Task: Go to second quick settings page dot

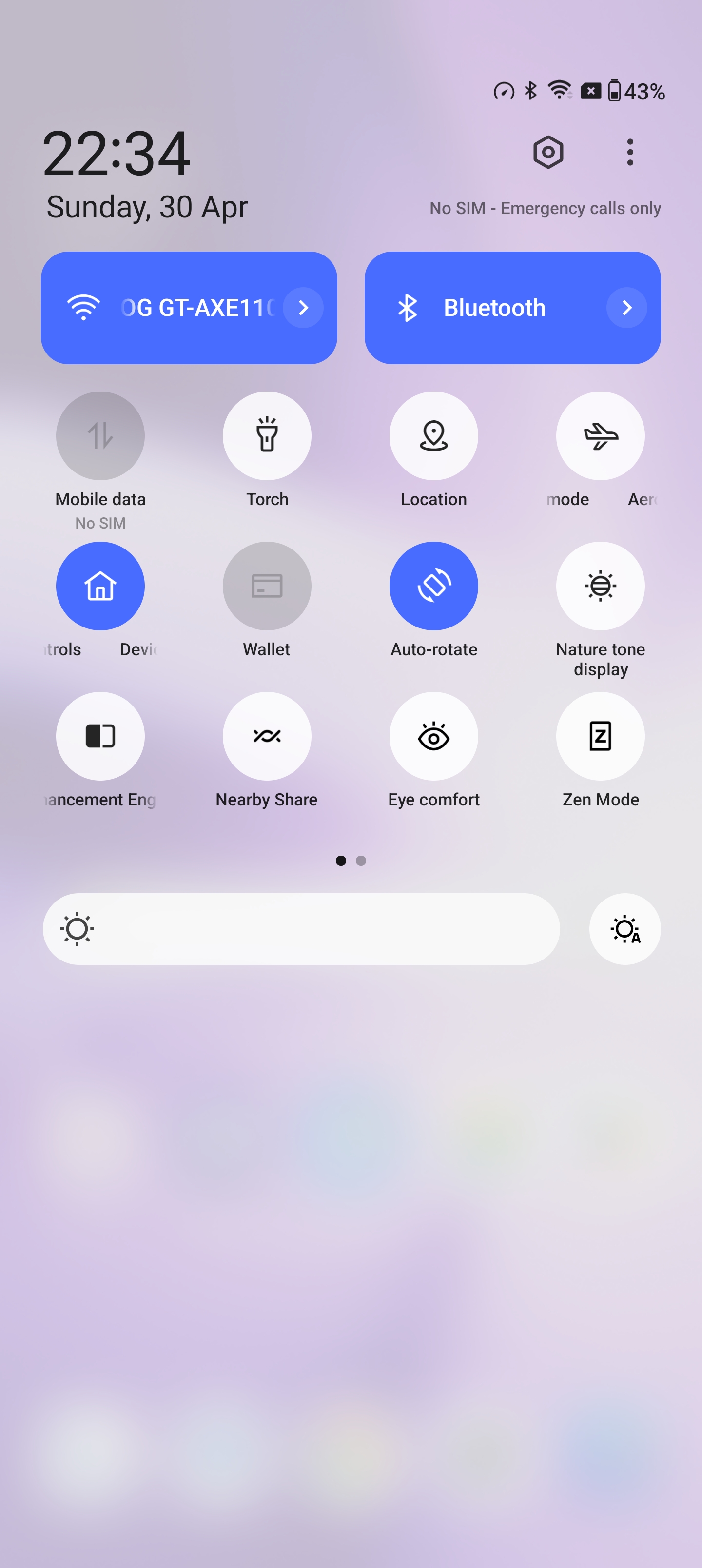Action: coord(361,861)
